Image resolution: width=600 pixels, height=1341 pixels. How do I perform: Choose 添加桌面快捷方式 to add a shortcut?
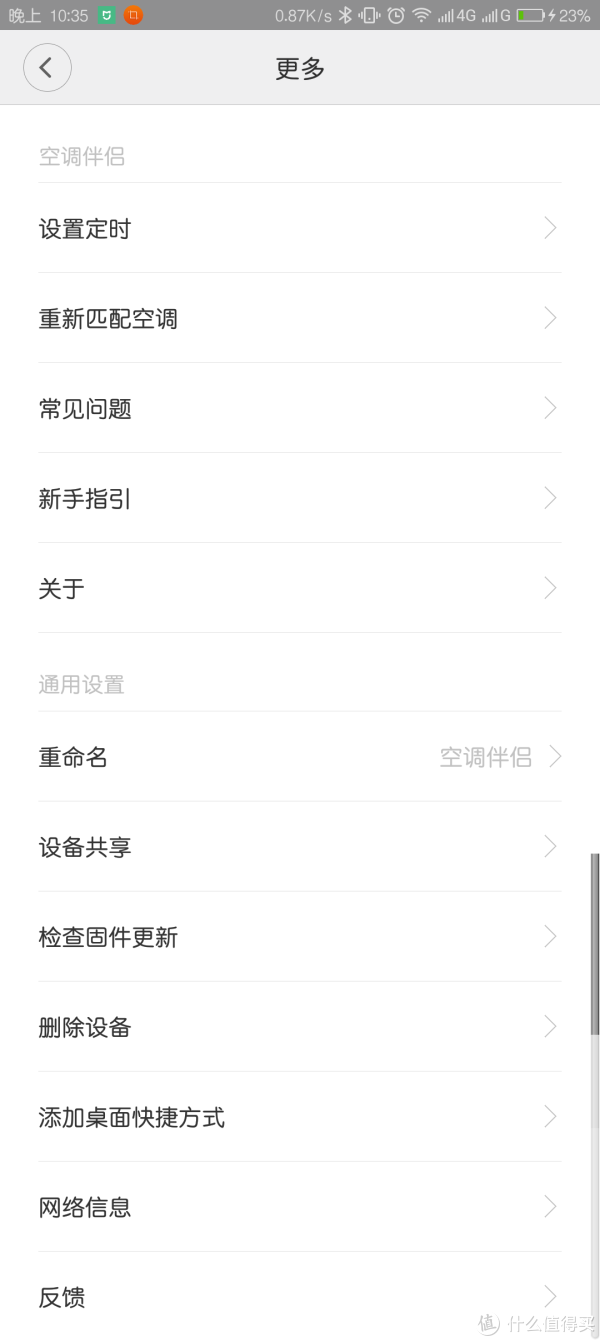pyautogui.click(x=300, y=1117)
